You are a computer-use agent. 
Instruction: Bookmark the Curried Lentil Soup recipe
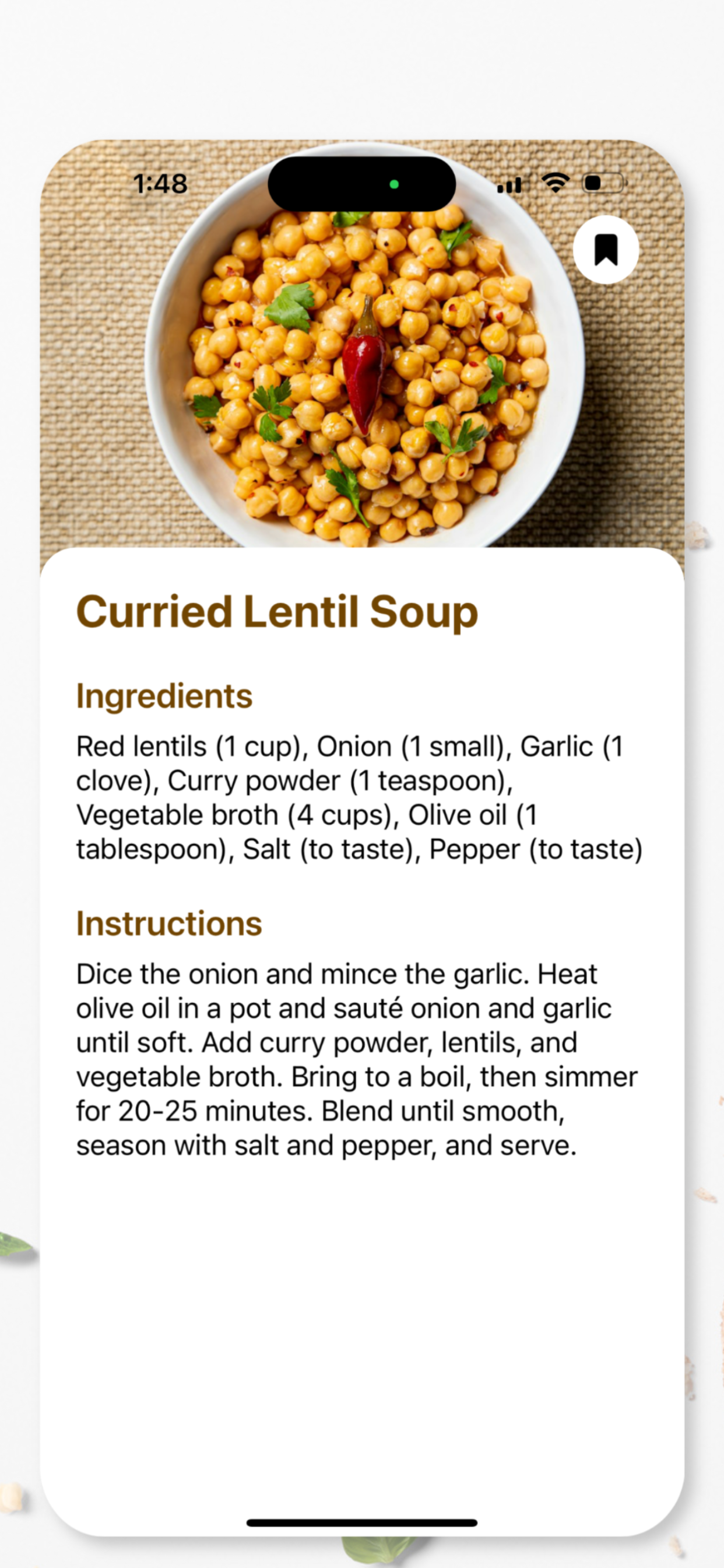click(x=605, y=250)
